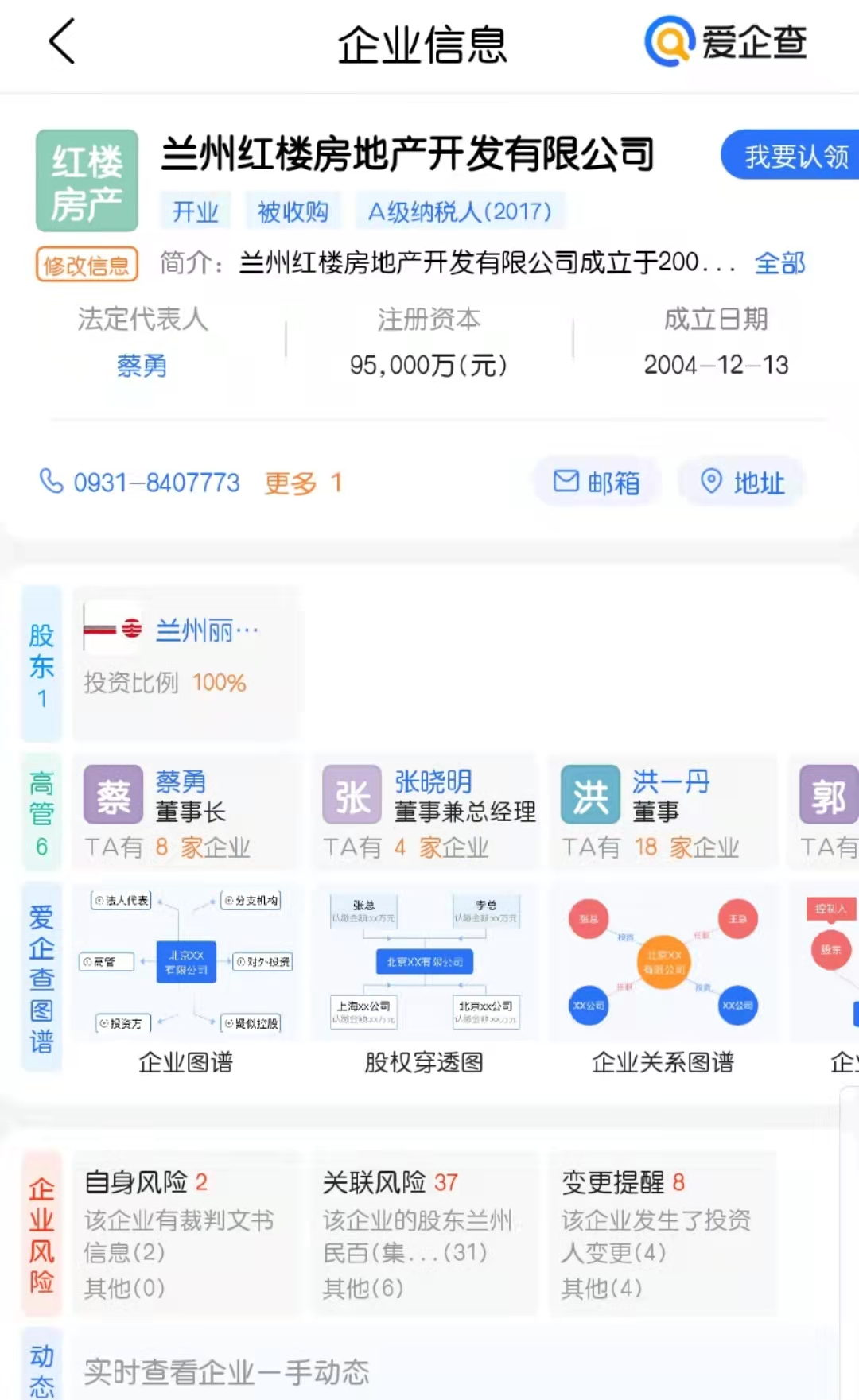859x1400 pixels.
Task: Open 修改信息 to edit company info
Action: [87, 265]
